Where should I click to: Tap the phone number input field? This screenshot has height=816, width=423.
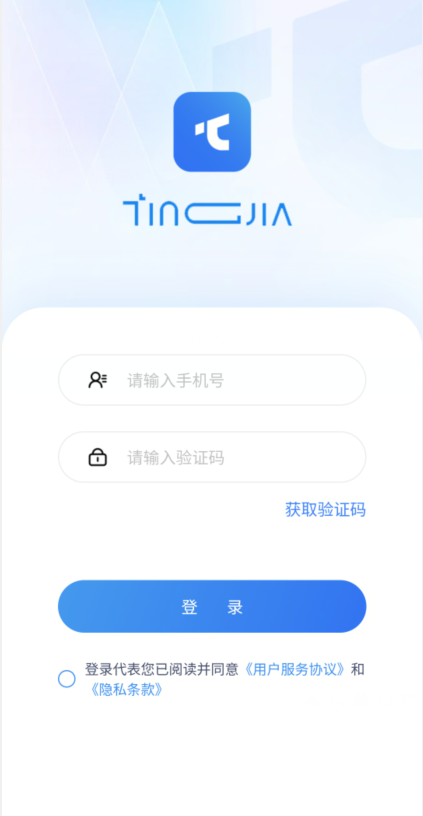pyautogui.click(x=212, y=380)
